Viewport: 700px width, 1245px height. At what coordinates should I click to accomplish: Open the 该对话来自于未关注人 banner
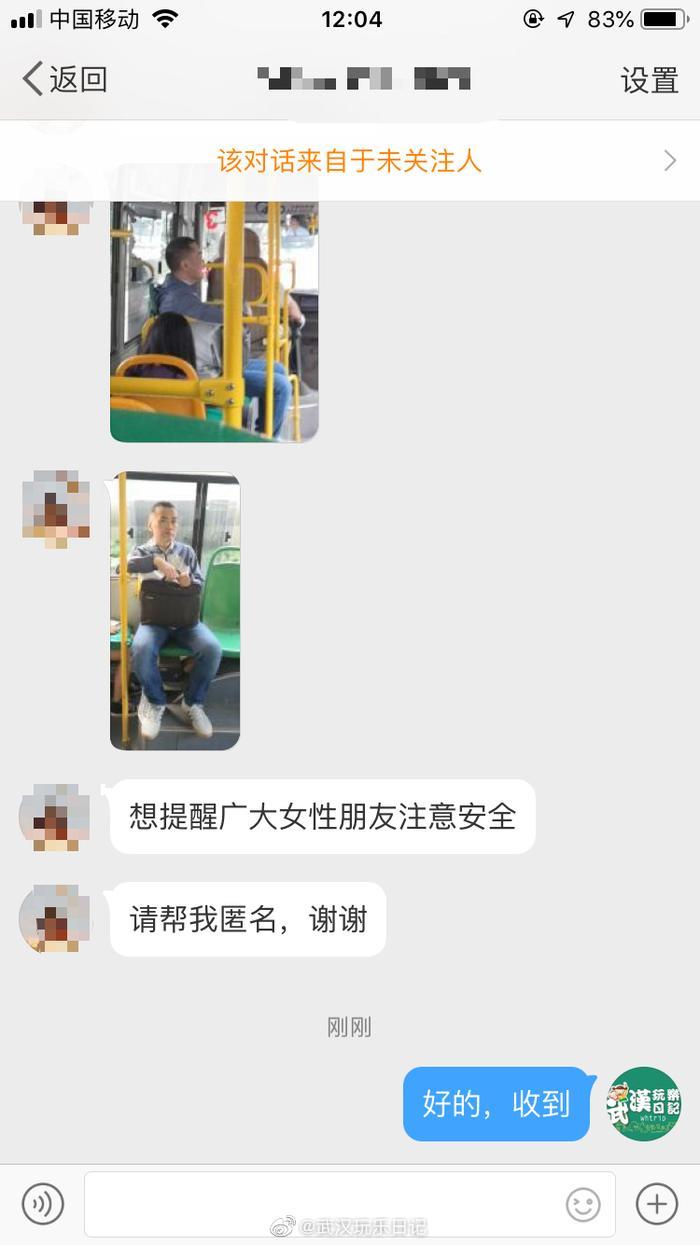pos(350,161)
